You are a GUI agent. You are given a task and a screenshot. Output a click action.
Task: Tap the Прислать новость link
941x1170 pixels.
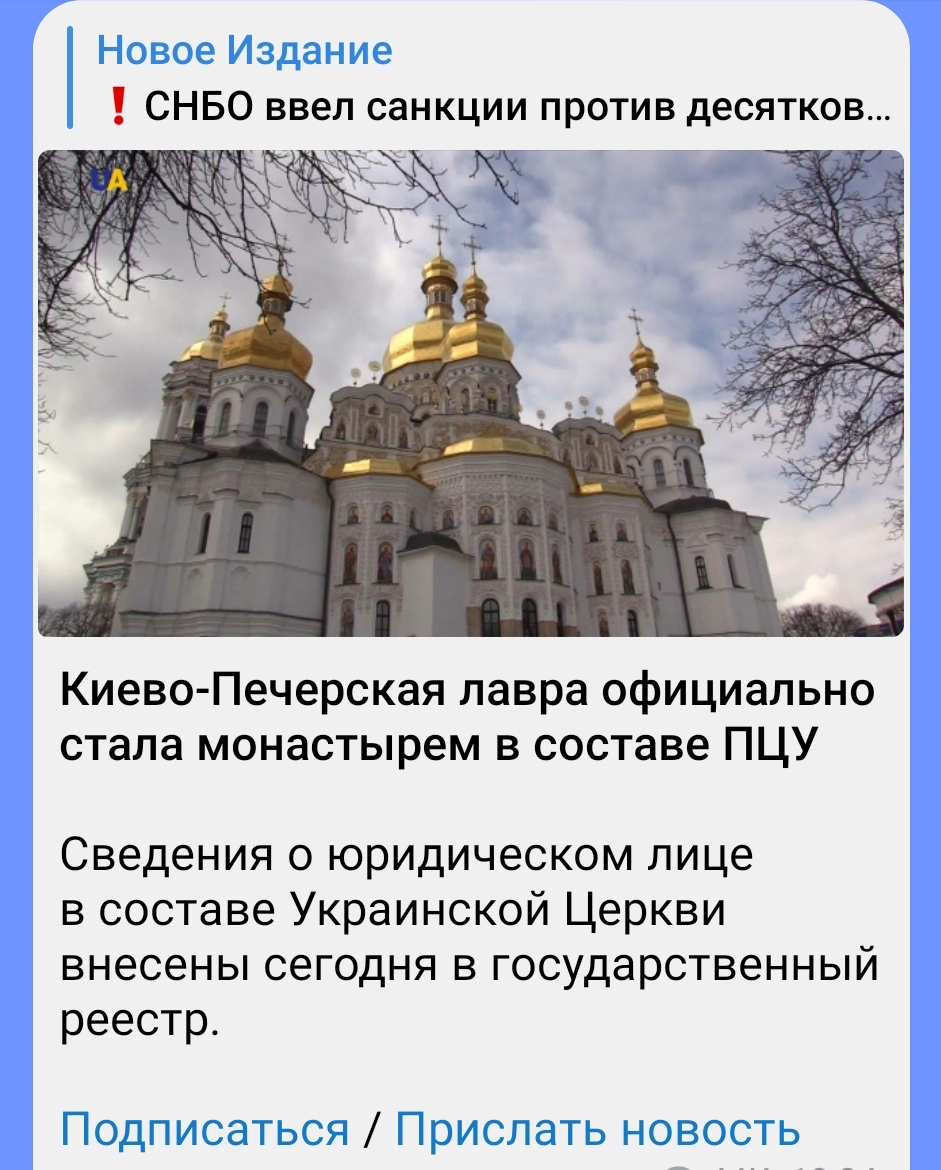point(597,1129)
